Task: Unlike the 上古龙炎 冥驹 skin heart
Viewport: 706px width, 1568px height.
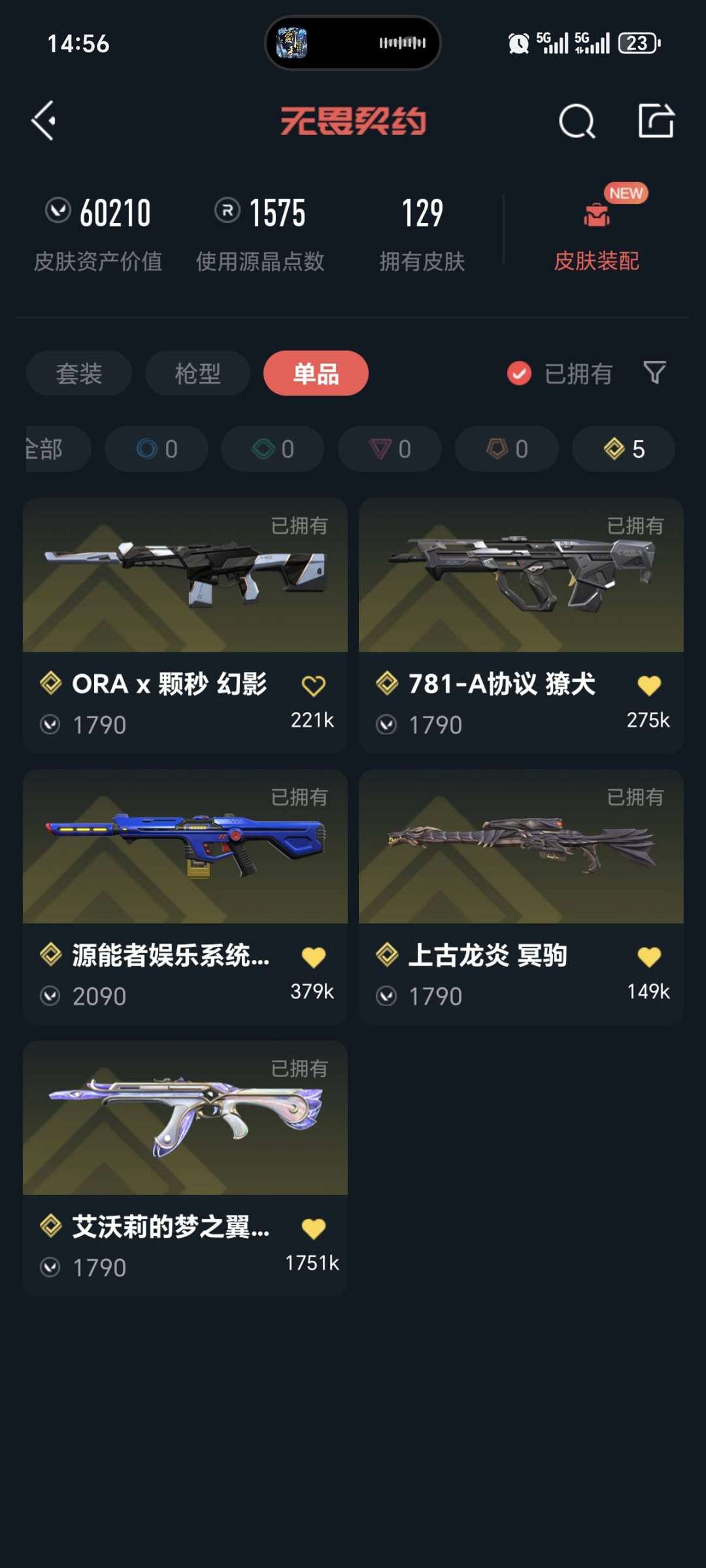Action: [649, 957]
